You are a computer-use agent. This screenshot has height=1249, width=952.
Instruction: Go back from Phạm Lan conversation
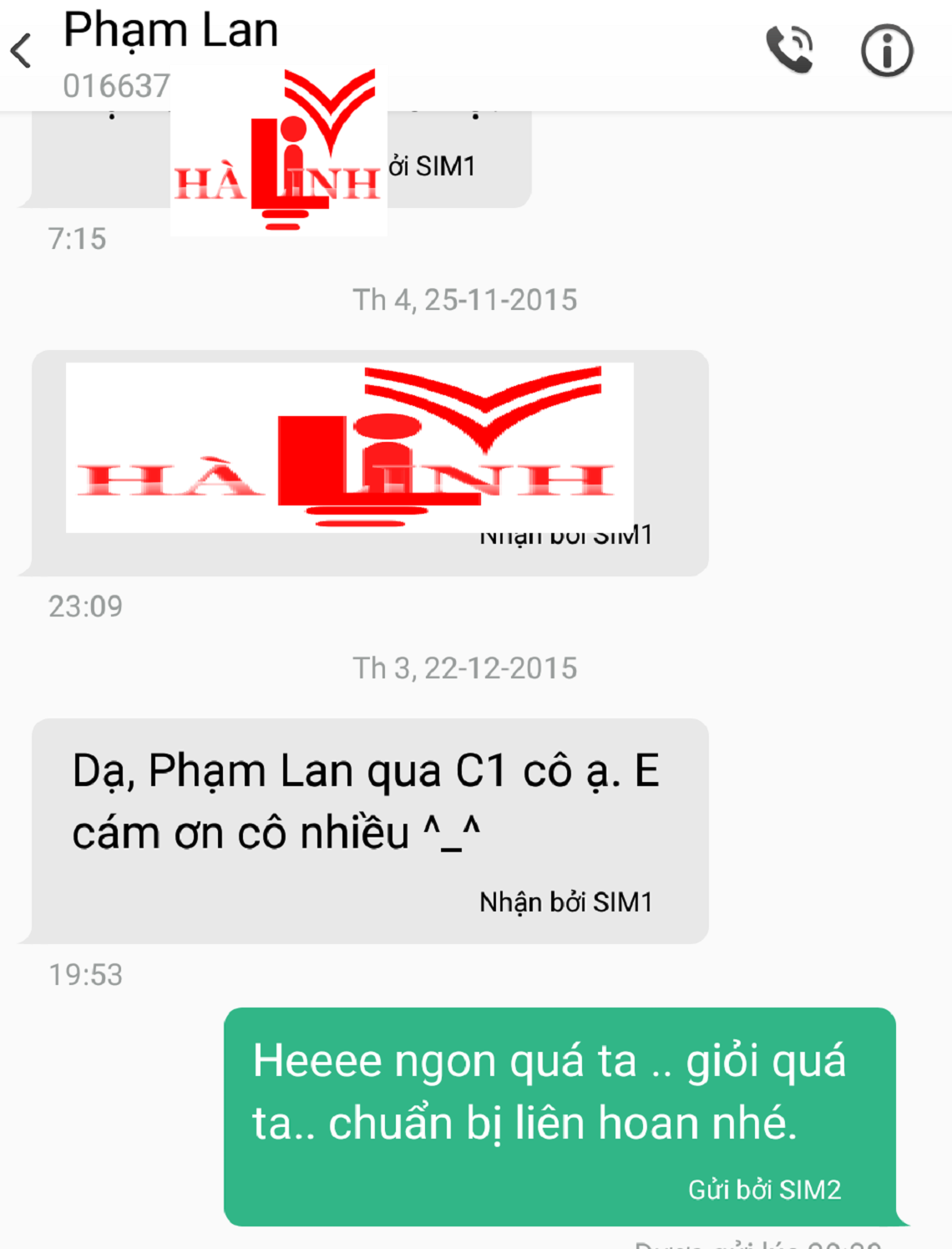coord(22,51)
